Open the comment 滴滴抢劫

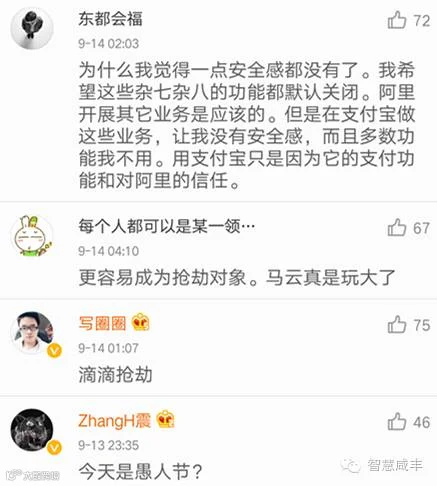point(115,375)
